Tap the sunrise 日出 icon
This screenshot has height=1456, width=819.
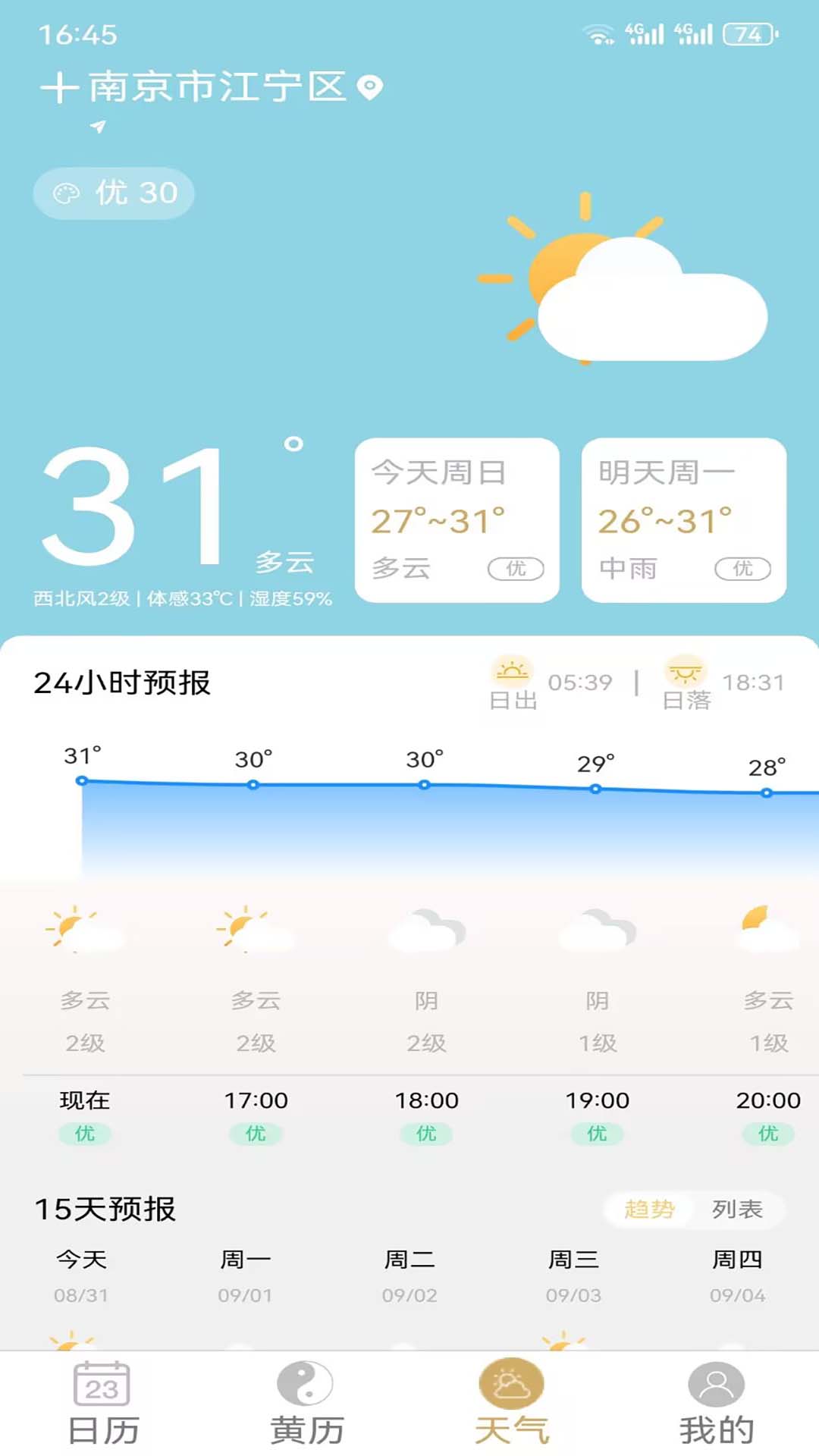(513, 670)
